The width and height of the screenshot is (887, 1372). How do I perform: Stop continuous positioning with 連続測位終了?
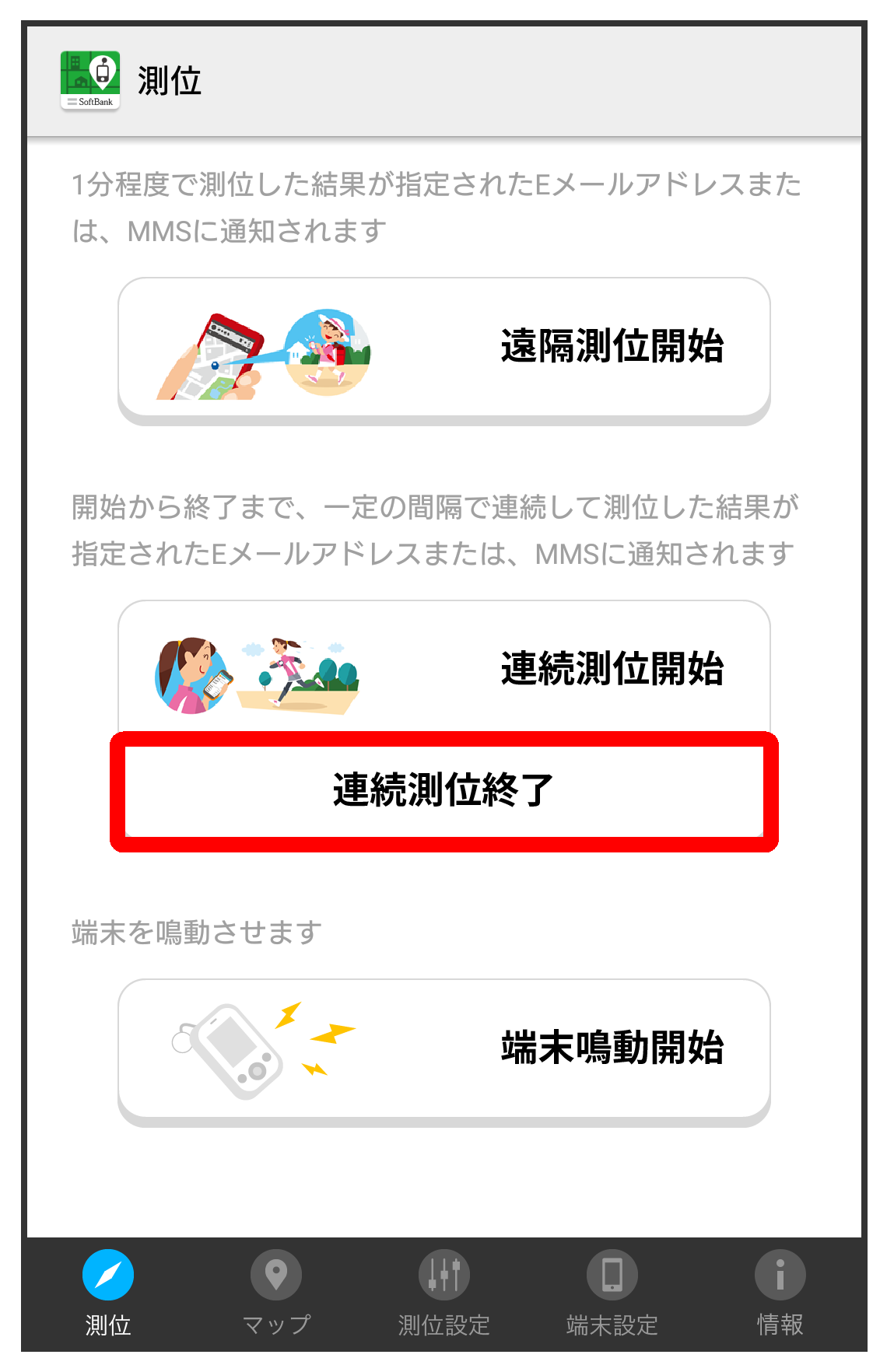(443, 791)
